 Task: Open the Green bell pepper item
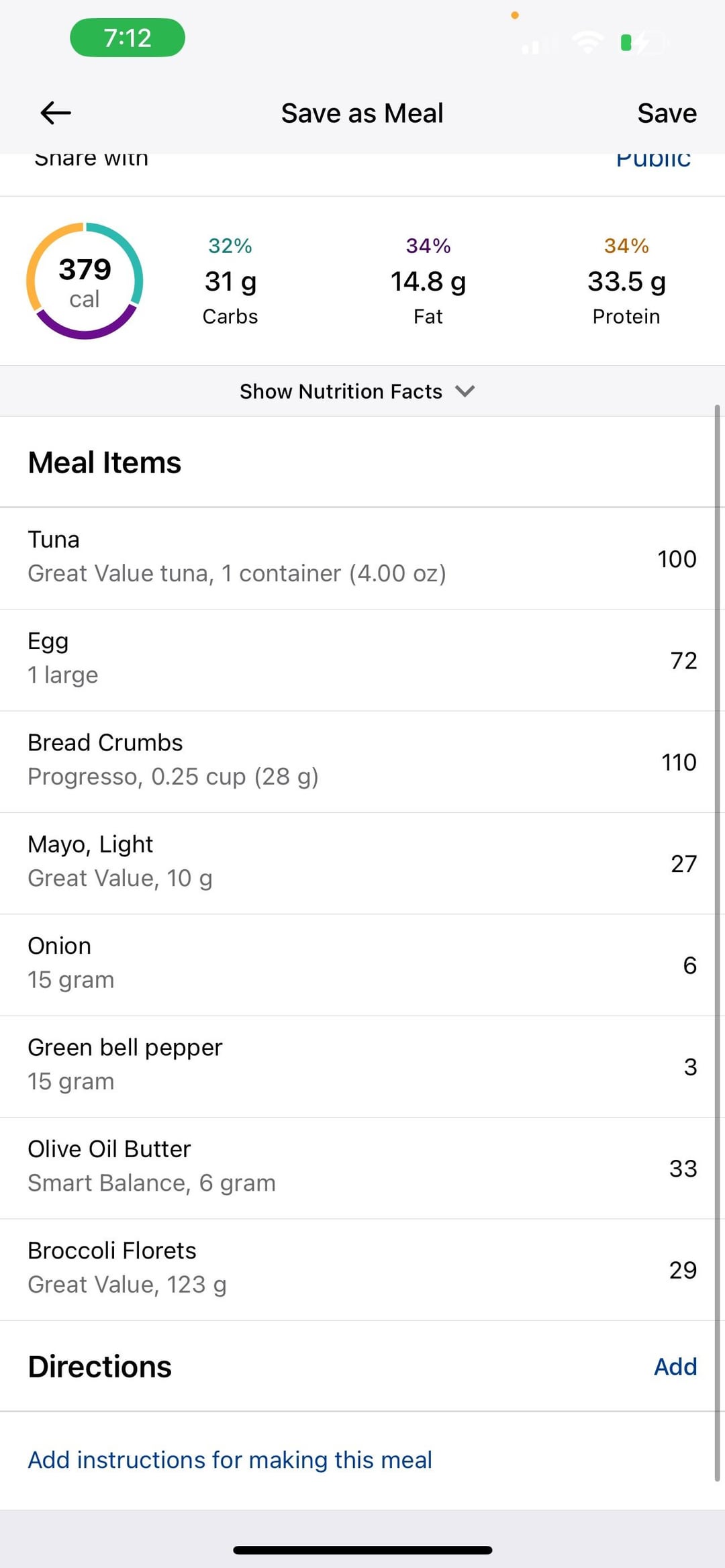pyautogui.click(x=357, y=1067)
